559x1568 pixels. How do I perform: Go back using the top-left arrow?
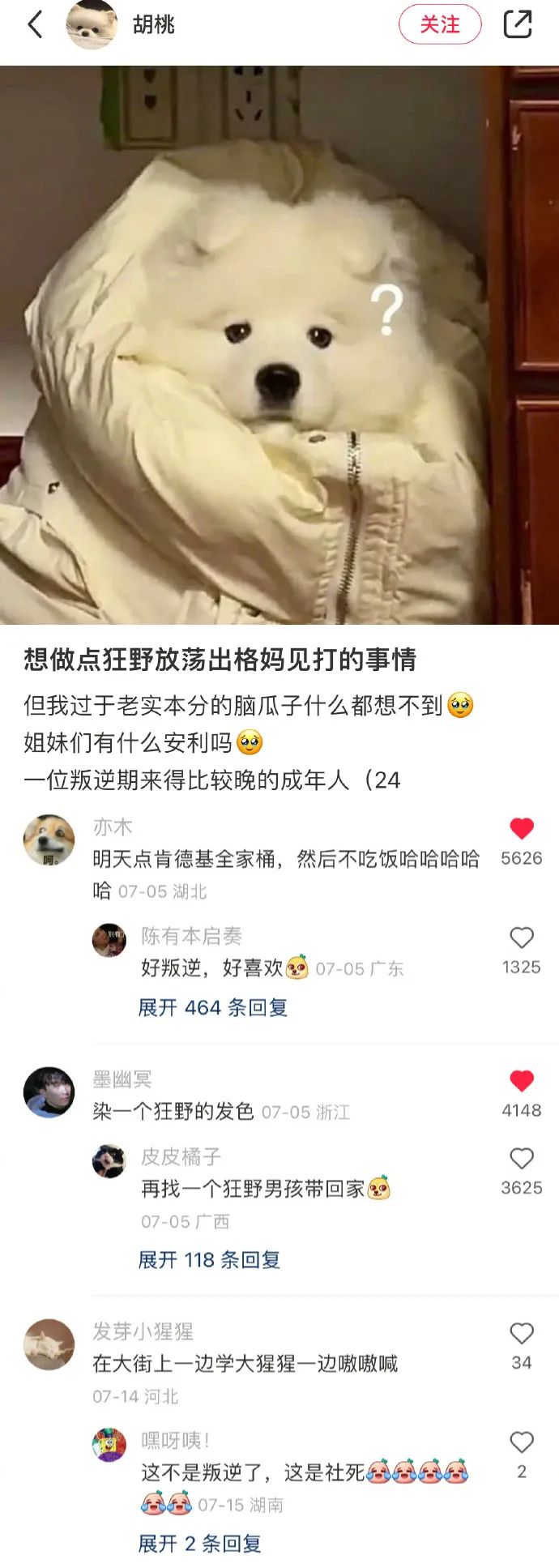[35, 24]
